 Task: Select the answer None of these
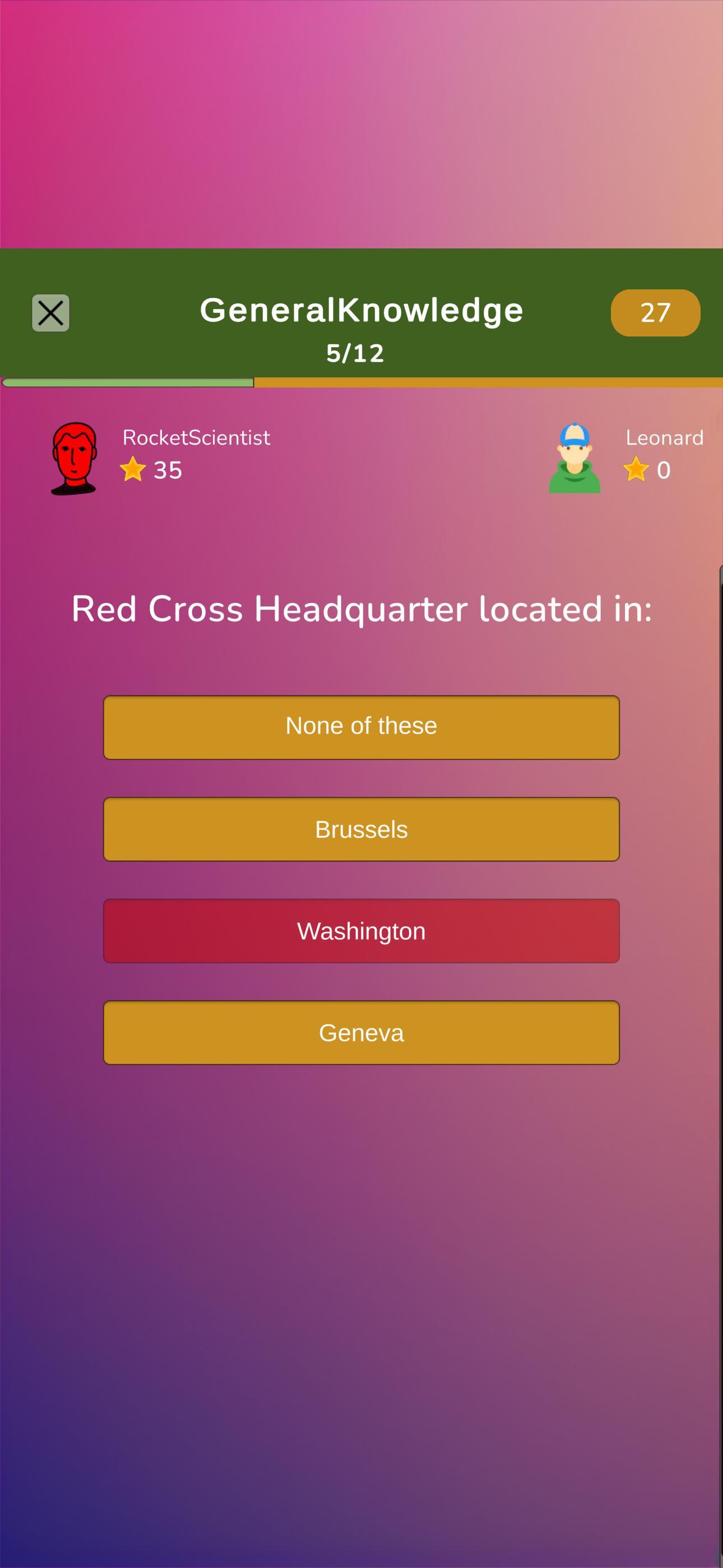(x=361, y=727)
